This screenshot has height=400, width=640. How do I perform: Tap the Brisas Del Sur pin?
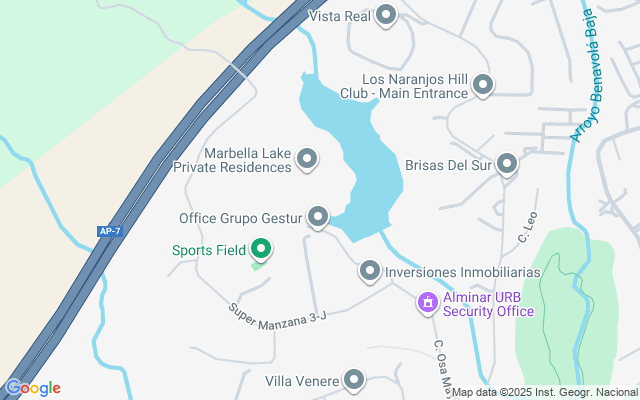click(507, 164)
